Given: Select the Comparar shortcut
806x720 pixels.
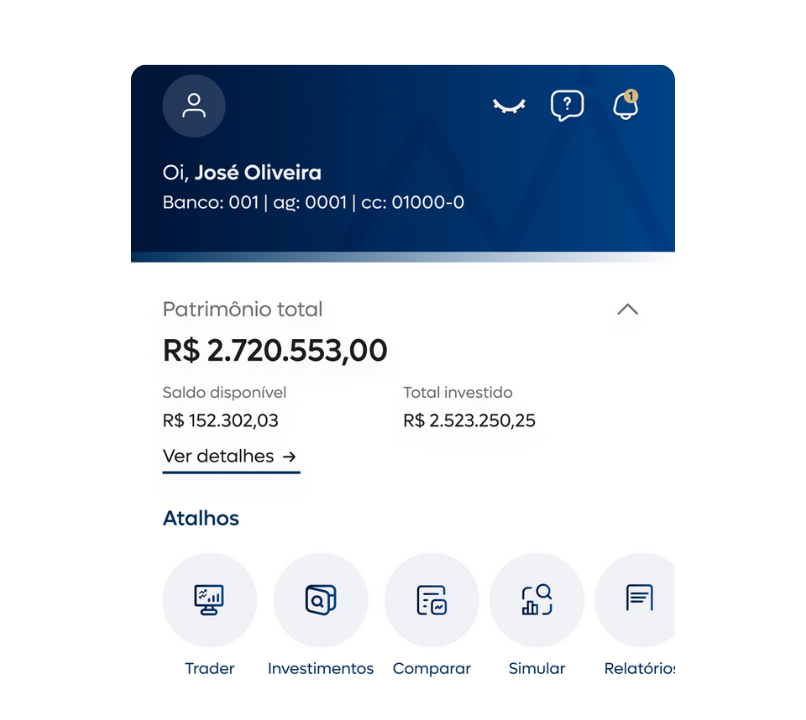Looking at the screenshot, I should [x=431, y=600].
